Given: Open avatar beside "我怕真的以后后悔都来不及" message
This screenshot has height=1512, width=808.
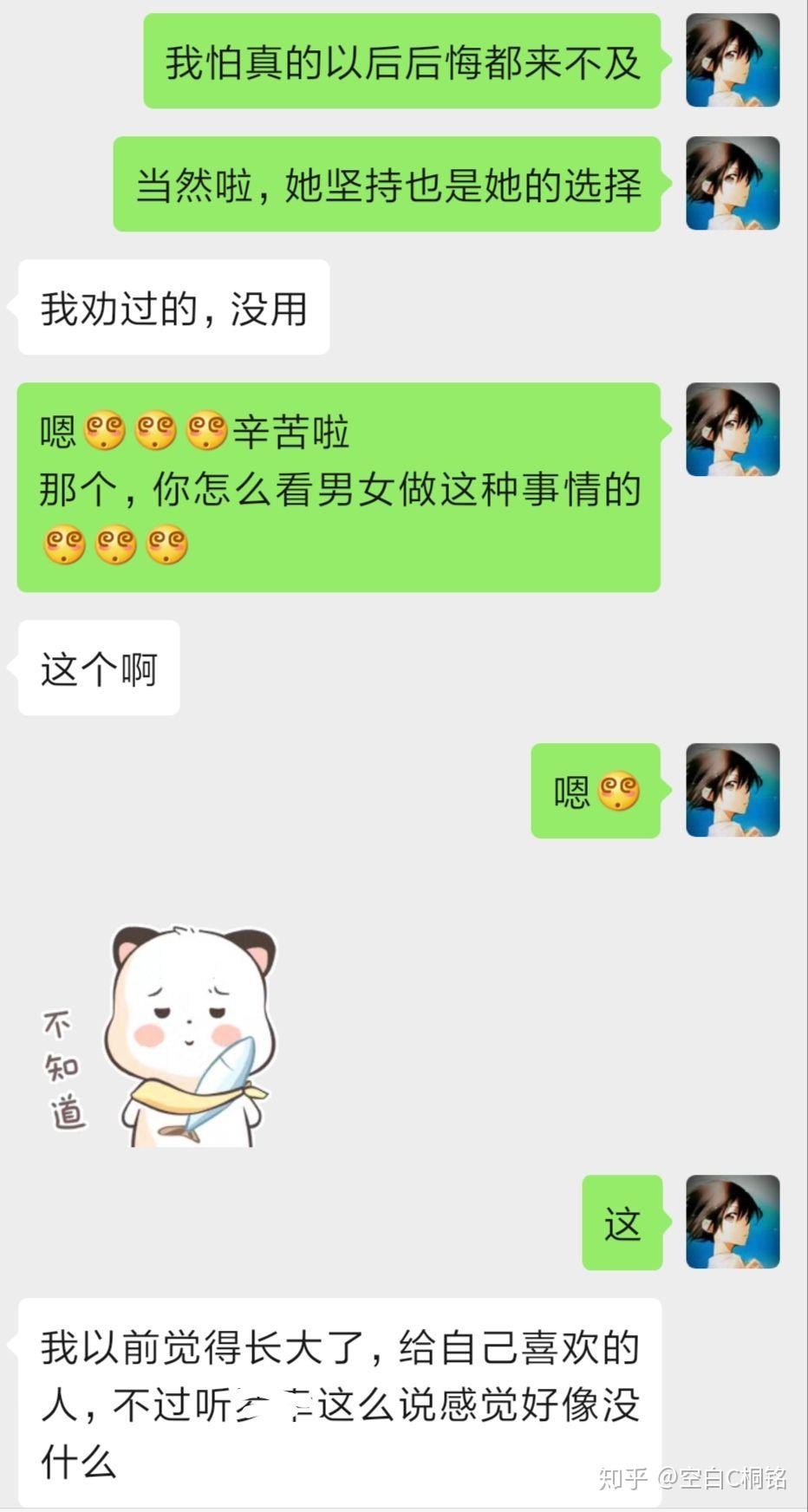Looking at the screenshot, I should coord(733,61).
